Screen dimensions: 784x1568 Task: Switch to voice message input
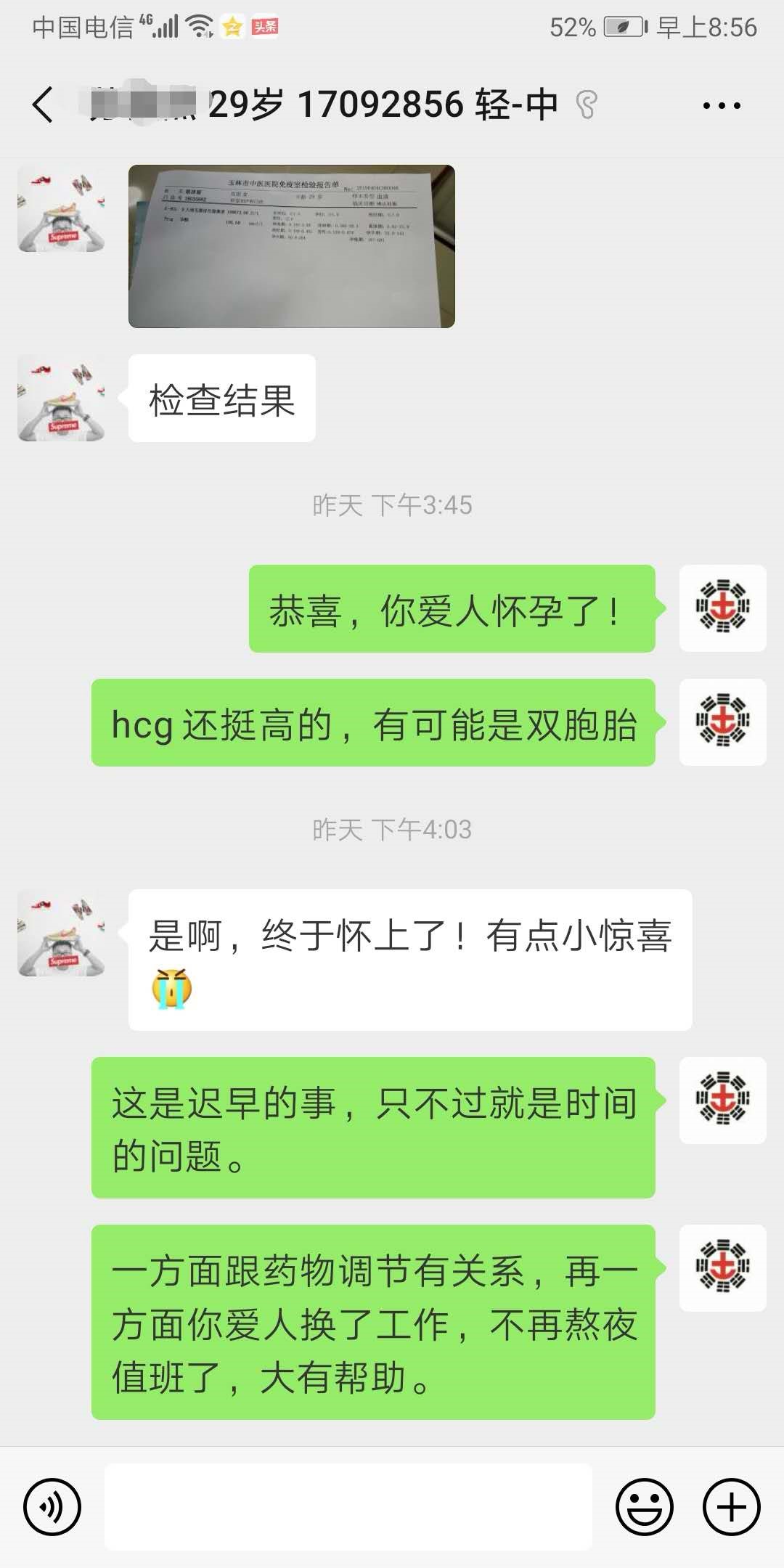[52, 1507]
